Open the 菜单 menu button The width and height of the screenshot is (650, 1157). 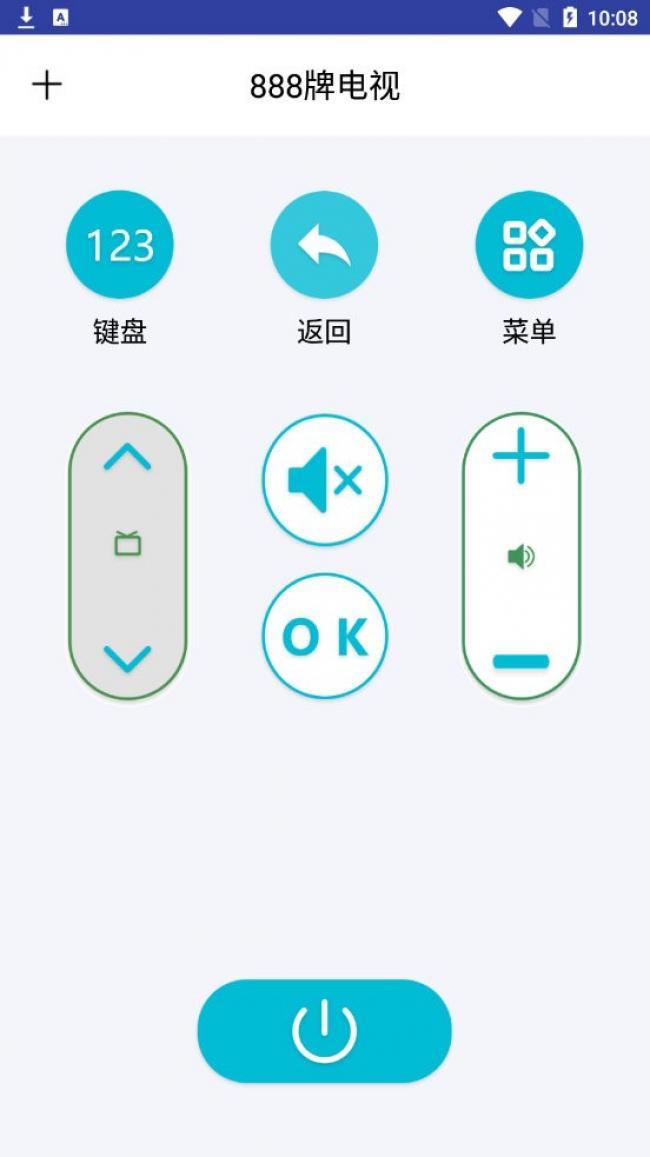point(529,245)
